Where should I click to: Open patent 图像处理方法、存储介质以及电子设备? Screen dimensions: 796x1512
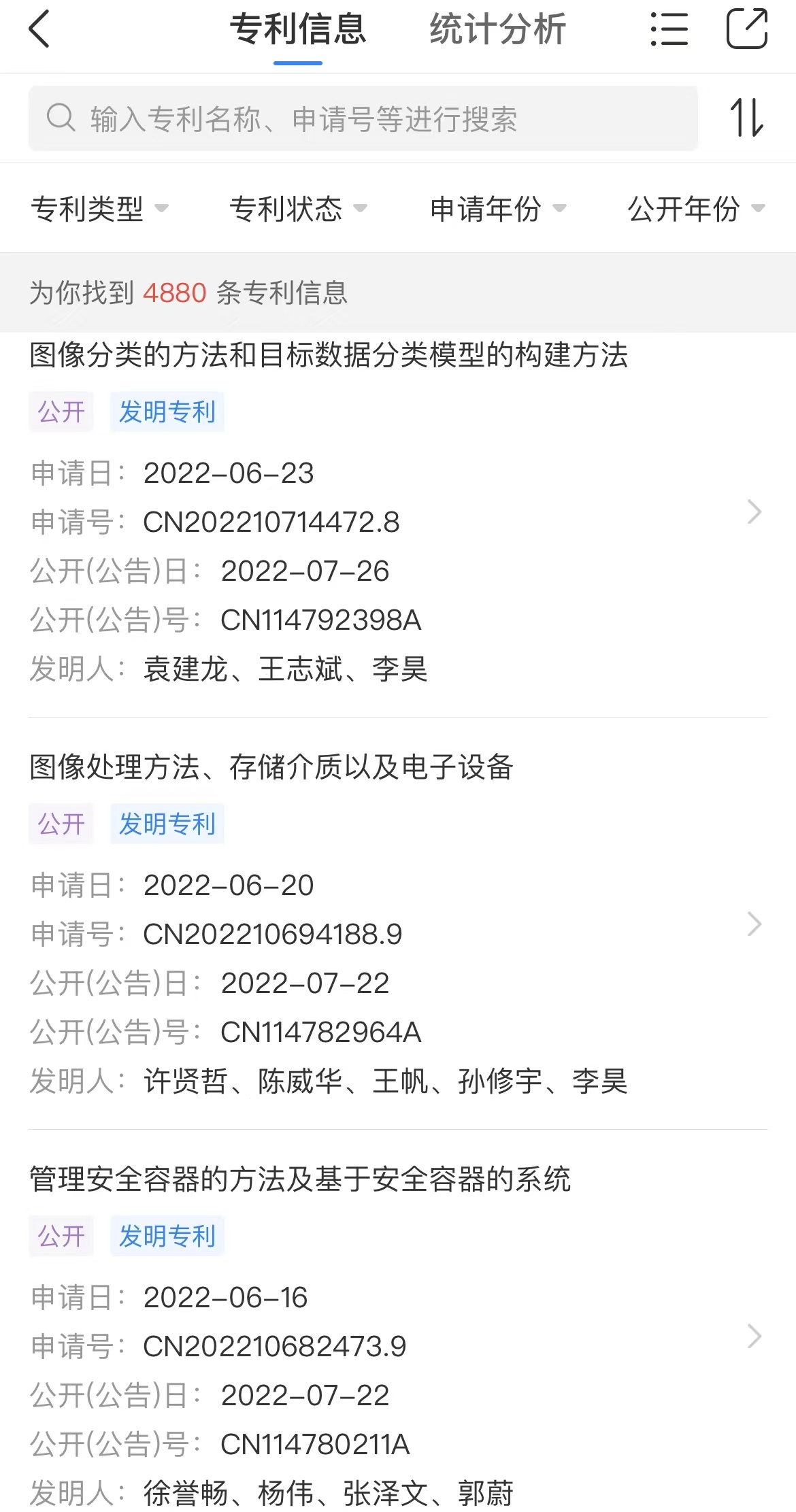tap(398, 924)
